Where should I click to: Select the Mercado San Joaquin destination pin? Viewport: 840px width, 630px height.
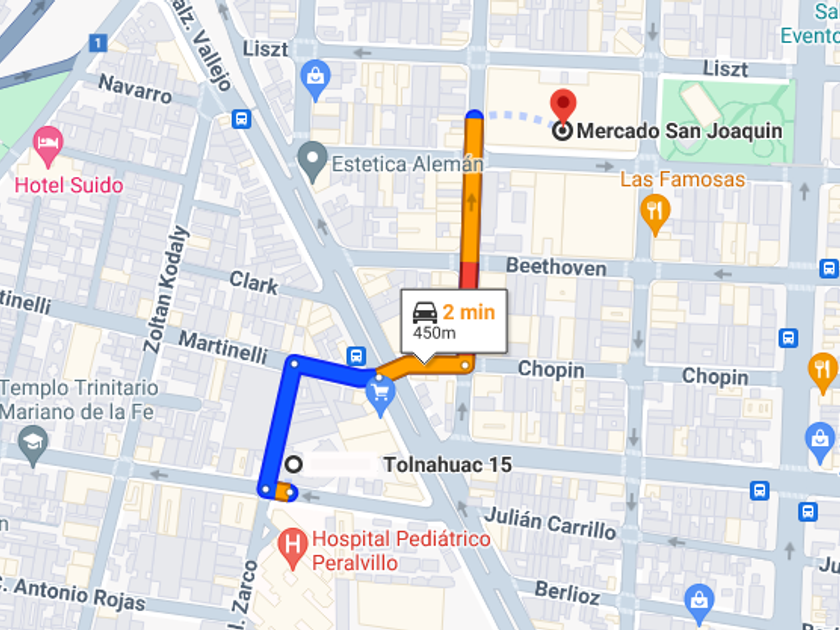click(x=563, y=106)
